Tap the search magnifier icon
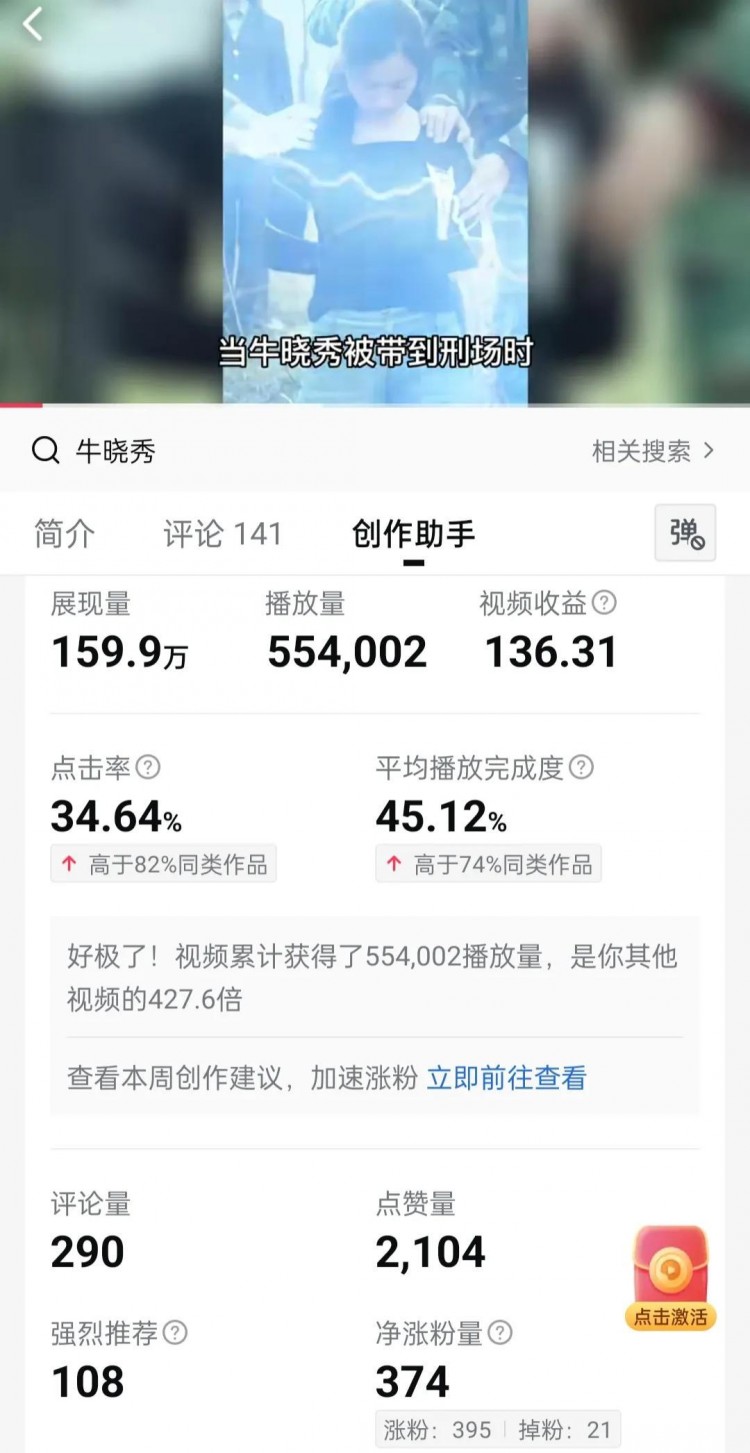 coord(44,451)
